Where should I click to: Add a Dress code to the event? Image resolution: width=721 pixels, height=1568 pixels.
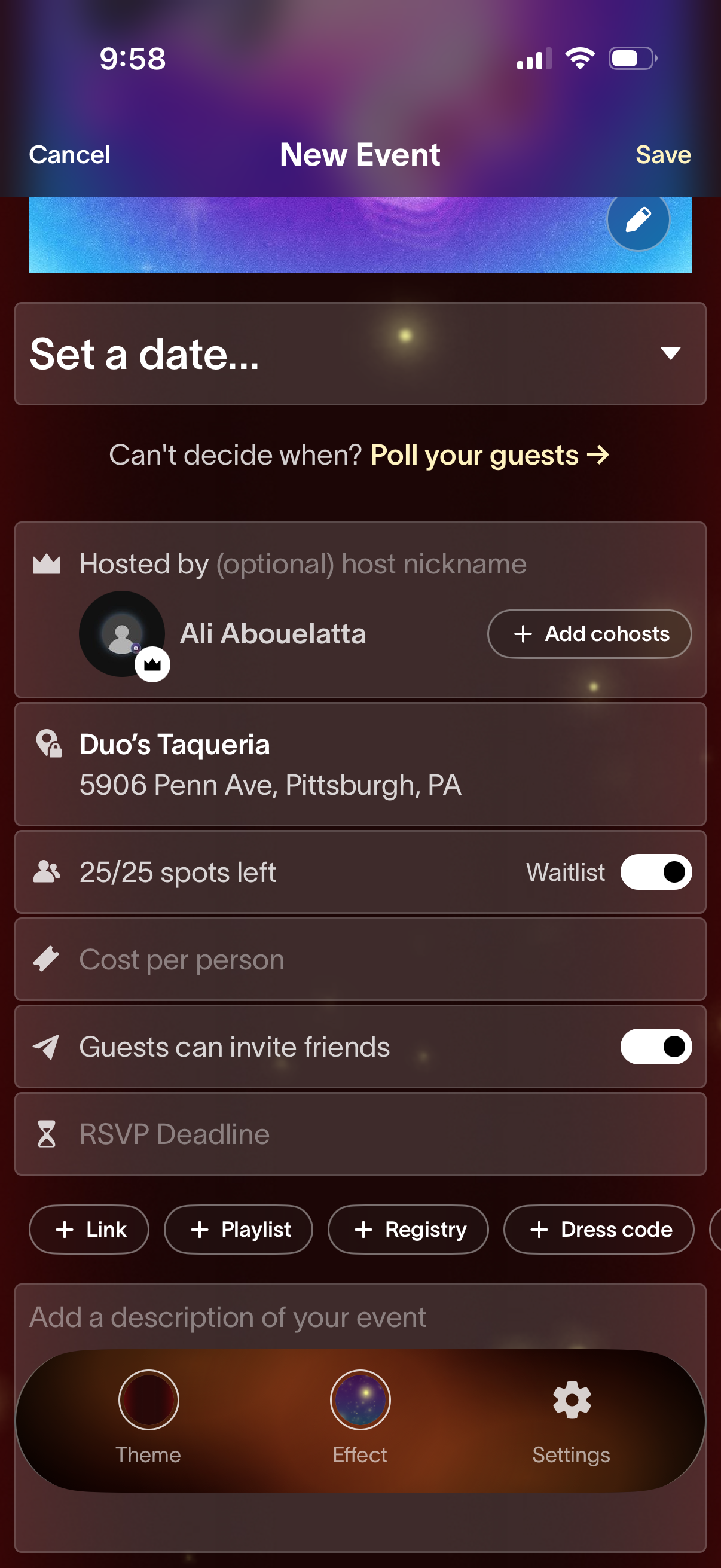coord(598,1229)
